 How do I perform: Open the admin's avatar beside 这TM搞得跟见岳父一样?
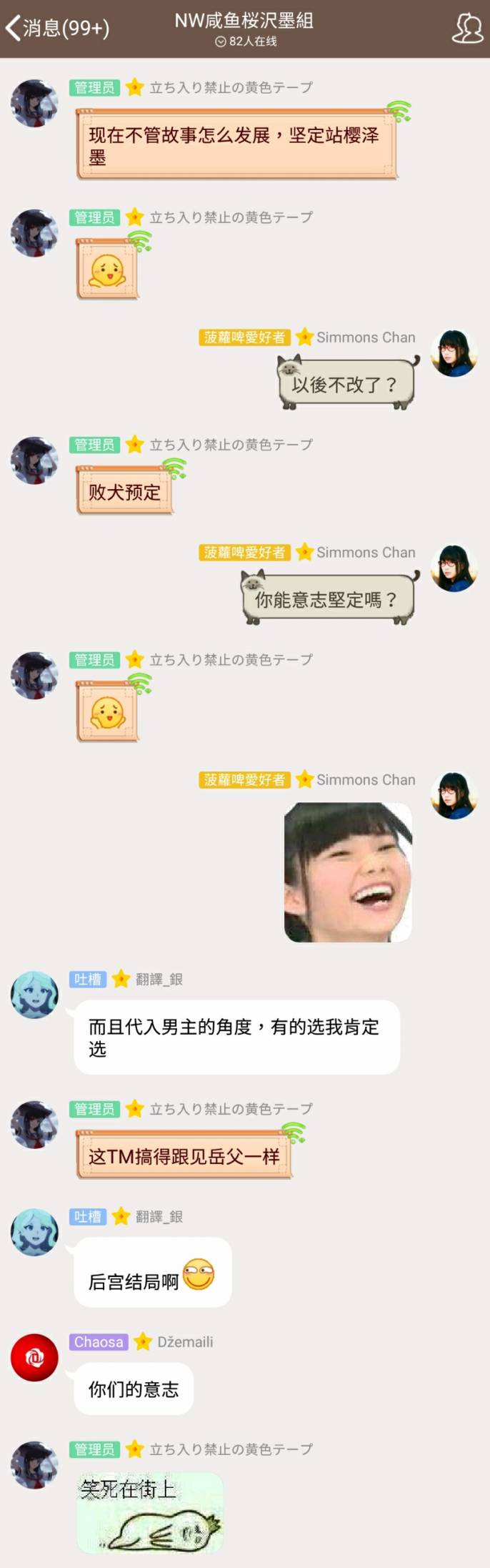tap(34, 1125)
